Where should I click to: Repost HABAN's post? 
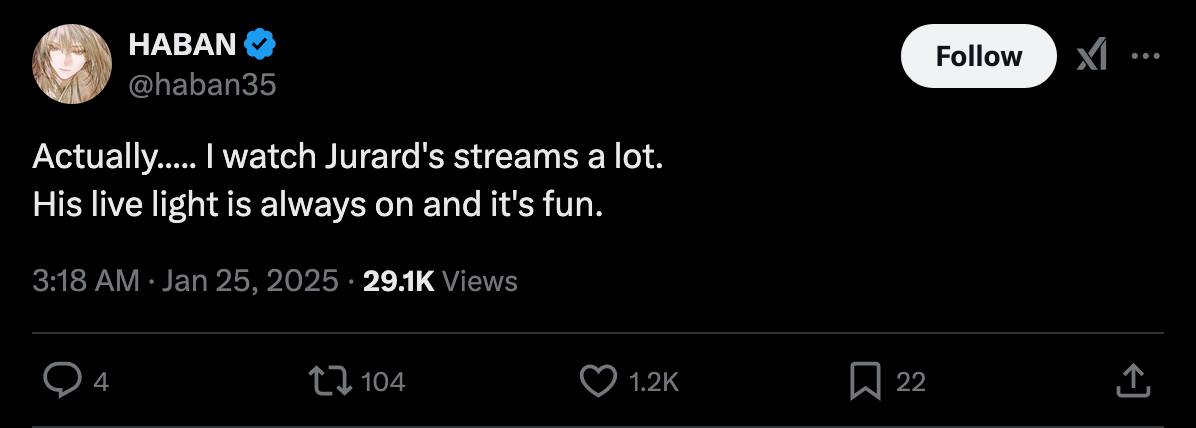pyautogui.click(x=333, y=380)
